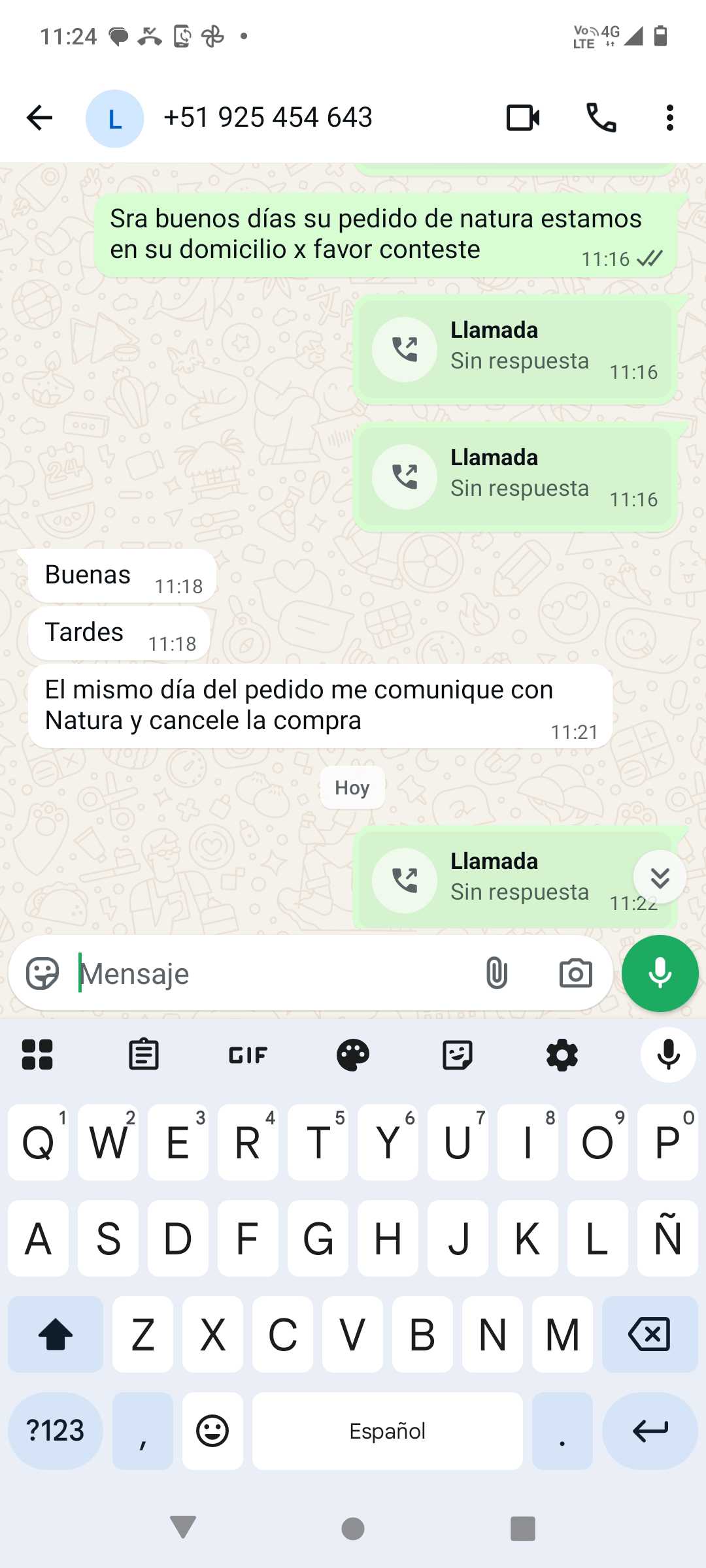
Task: Open the emoji and sticker picker
Action: click(x=42, y=973)
